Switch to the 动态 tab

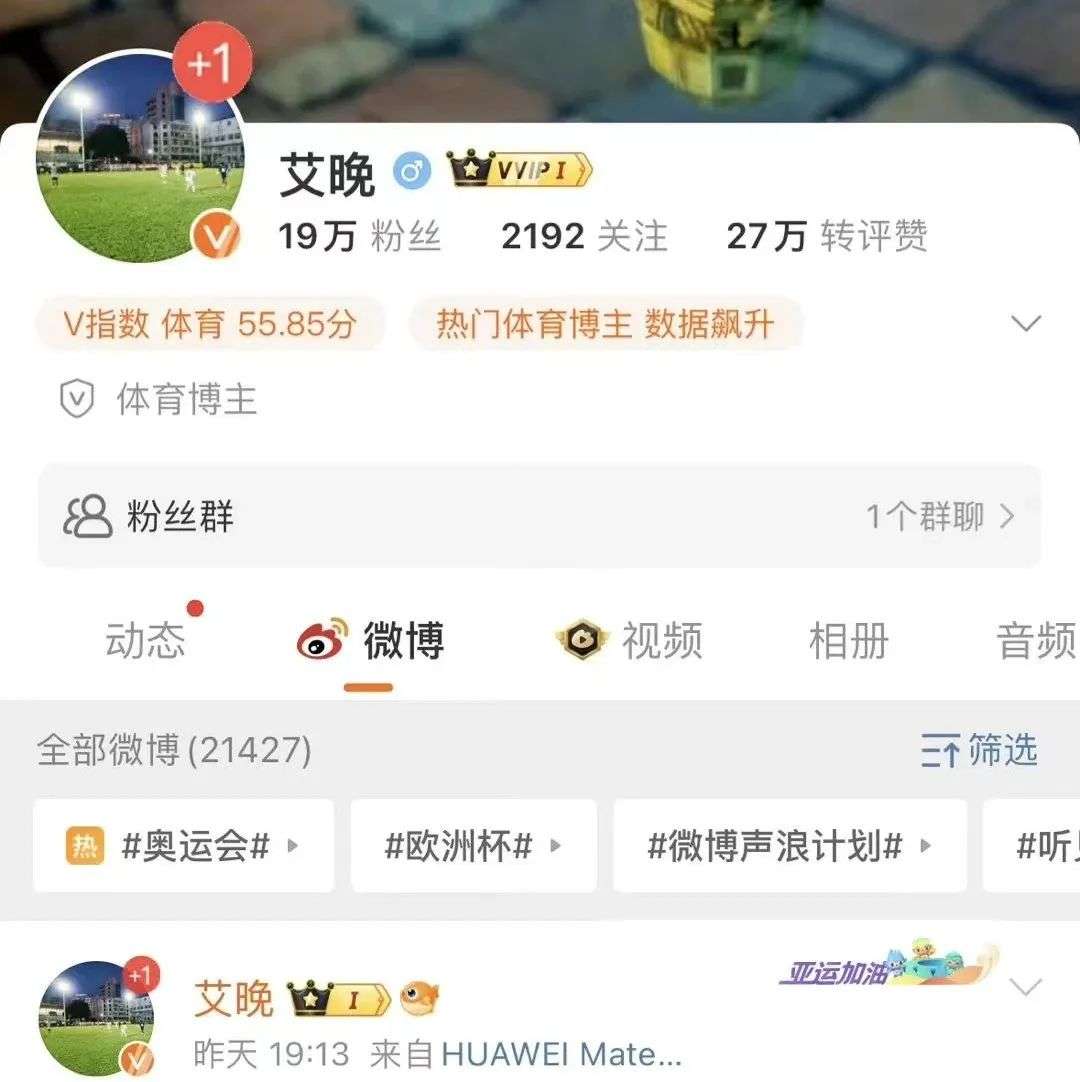pyautogui.click(x=146, y=641)
